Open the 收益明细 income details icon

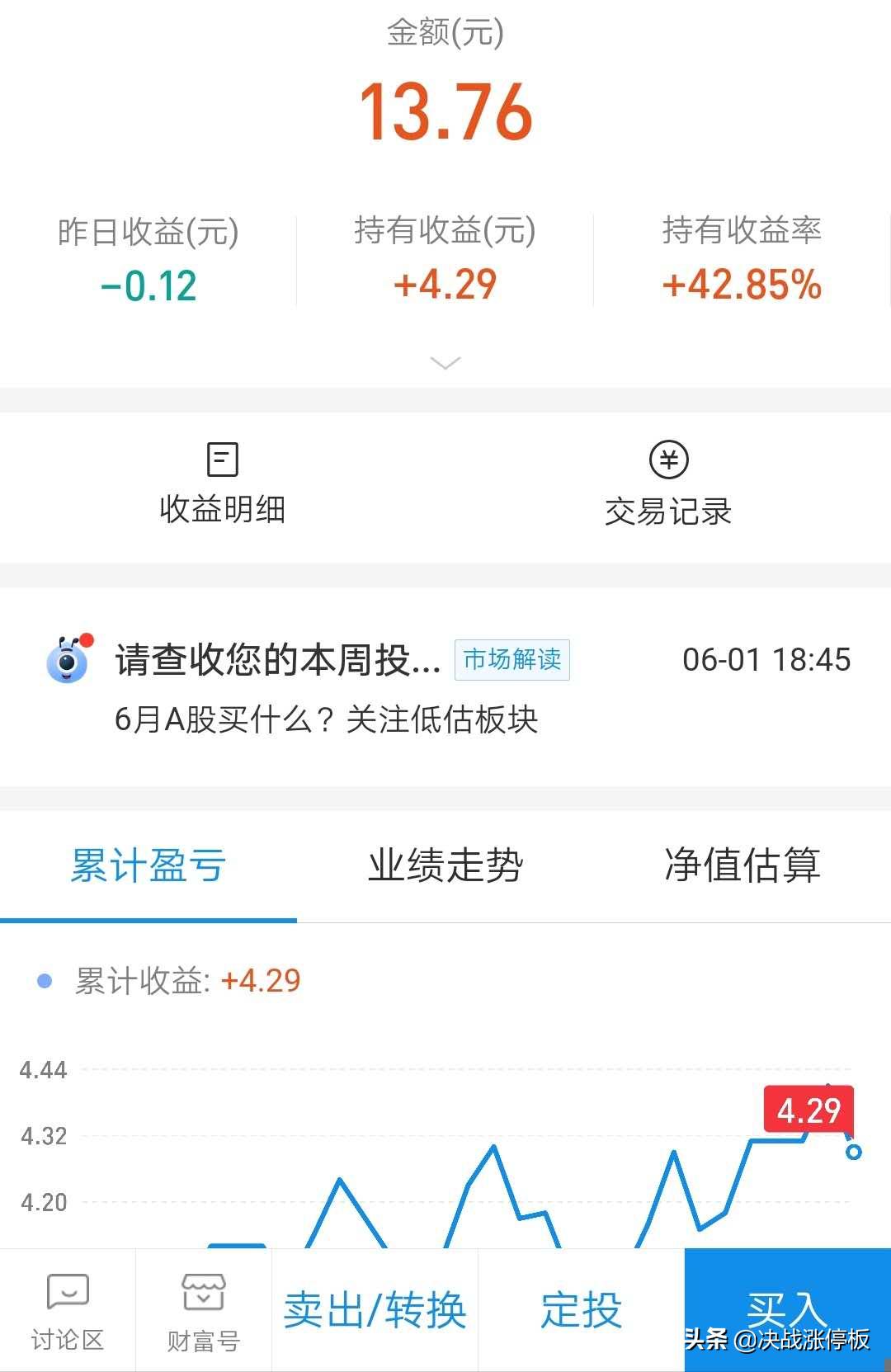click(x=221, y=483)
